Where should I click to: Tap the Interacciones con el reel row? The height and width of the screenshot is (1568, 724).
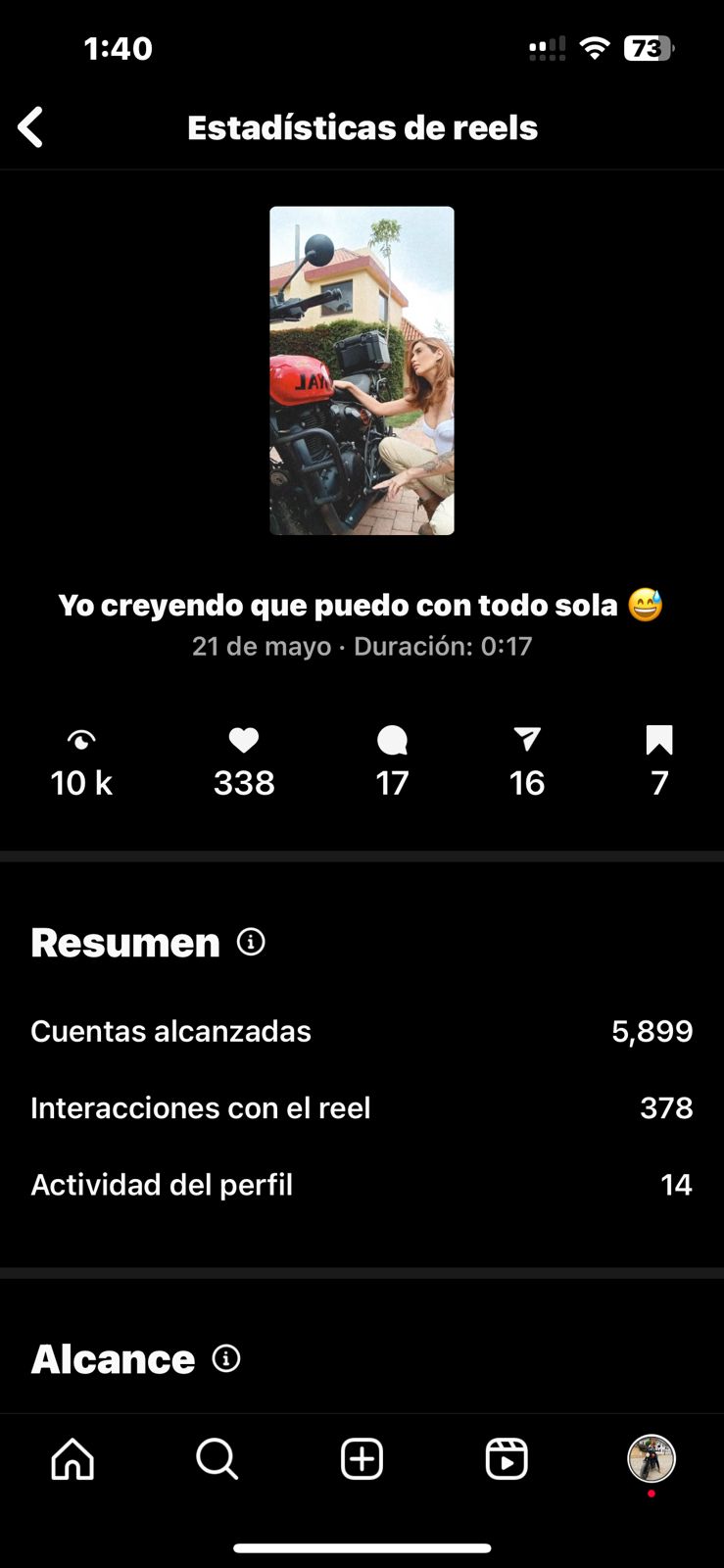[362, 1107]
